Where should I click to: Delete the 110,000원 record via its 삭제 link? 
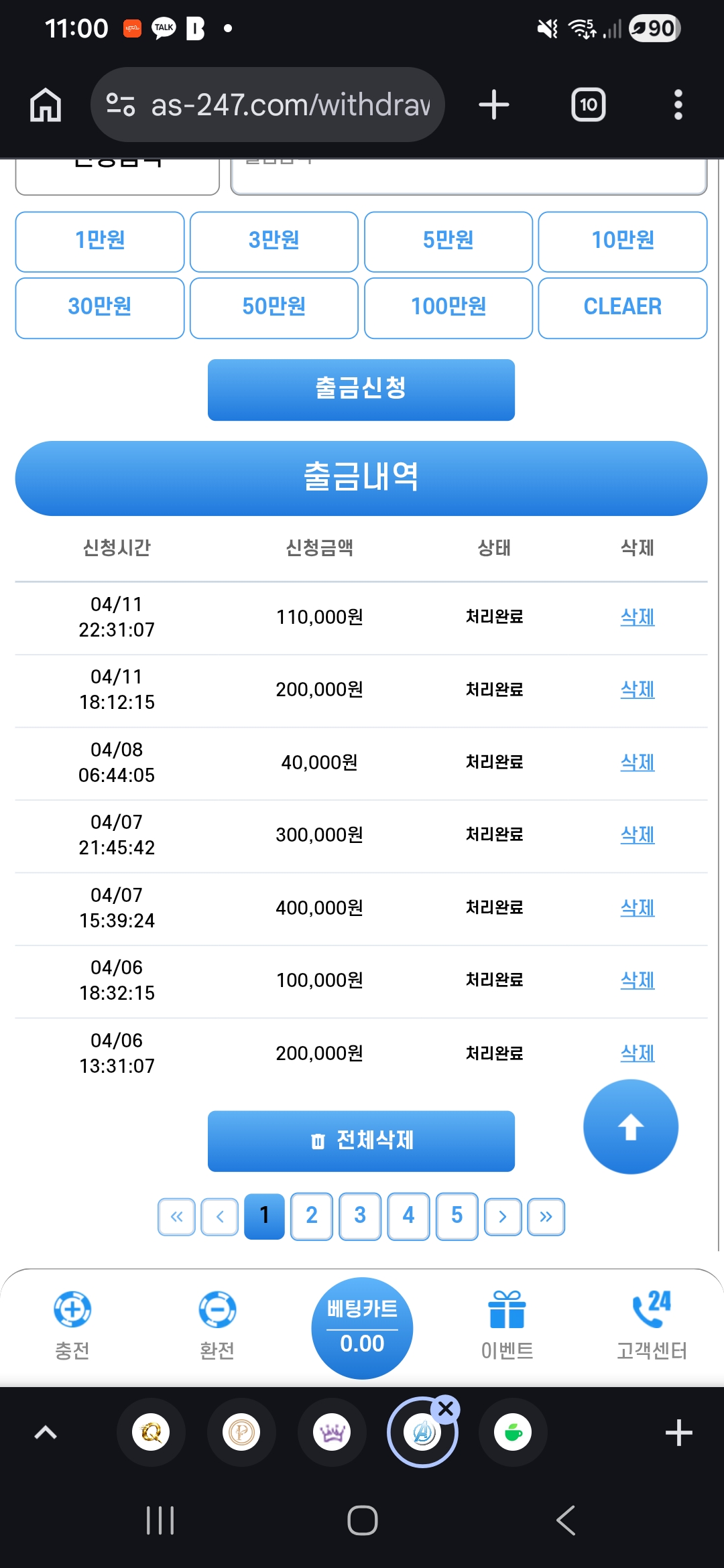[636, 617]
